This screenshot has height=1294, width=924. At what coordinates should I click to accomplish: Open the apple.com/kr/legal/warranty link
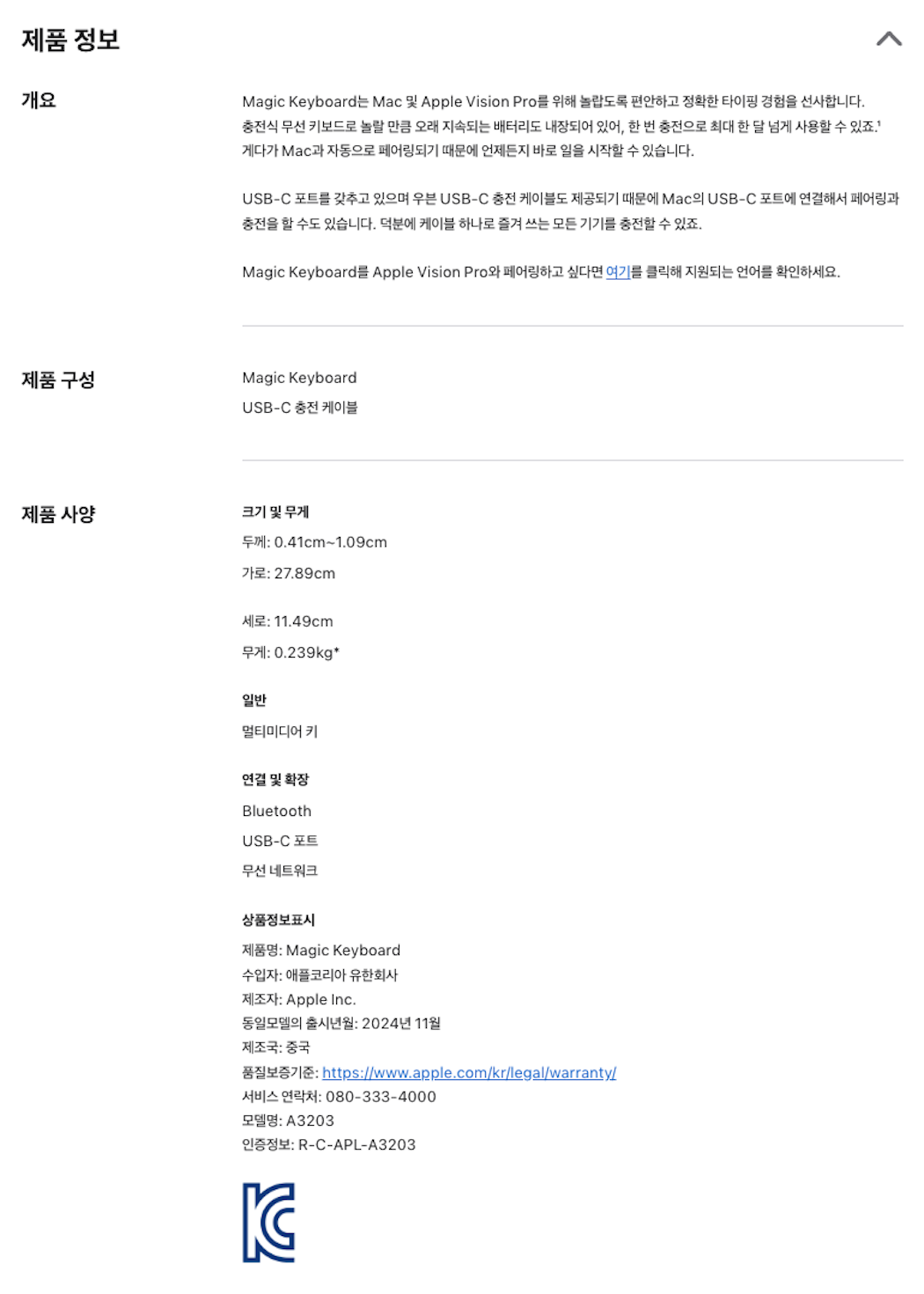[x=469, y=1072]
